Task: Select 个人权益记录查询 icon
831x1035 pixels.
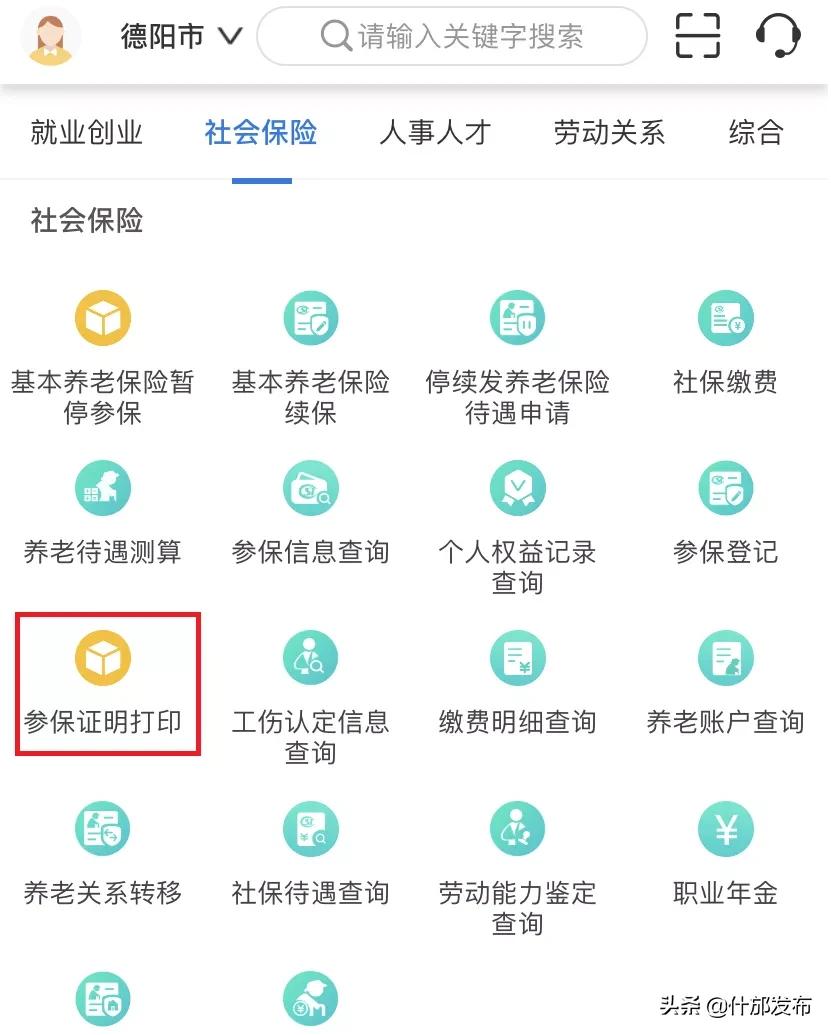Action: (518, 487)
